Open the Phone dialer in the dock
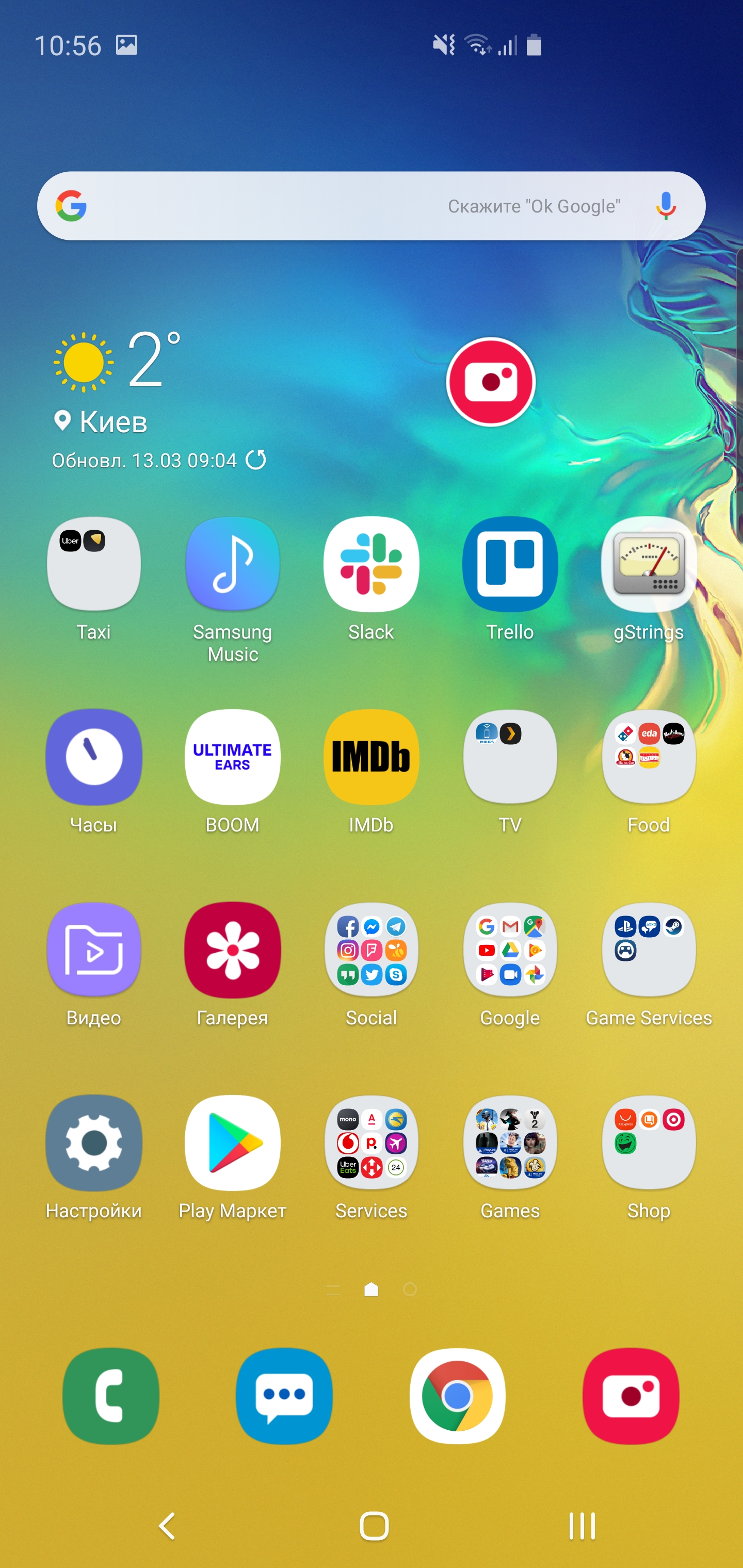743x1568 pixels. (111, 1396)
